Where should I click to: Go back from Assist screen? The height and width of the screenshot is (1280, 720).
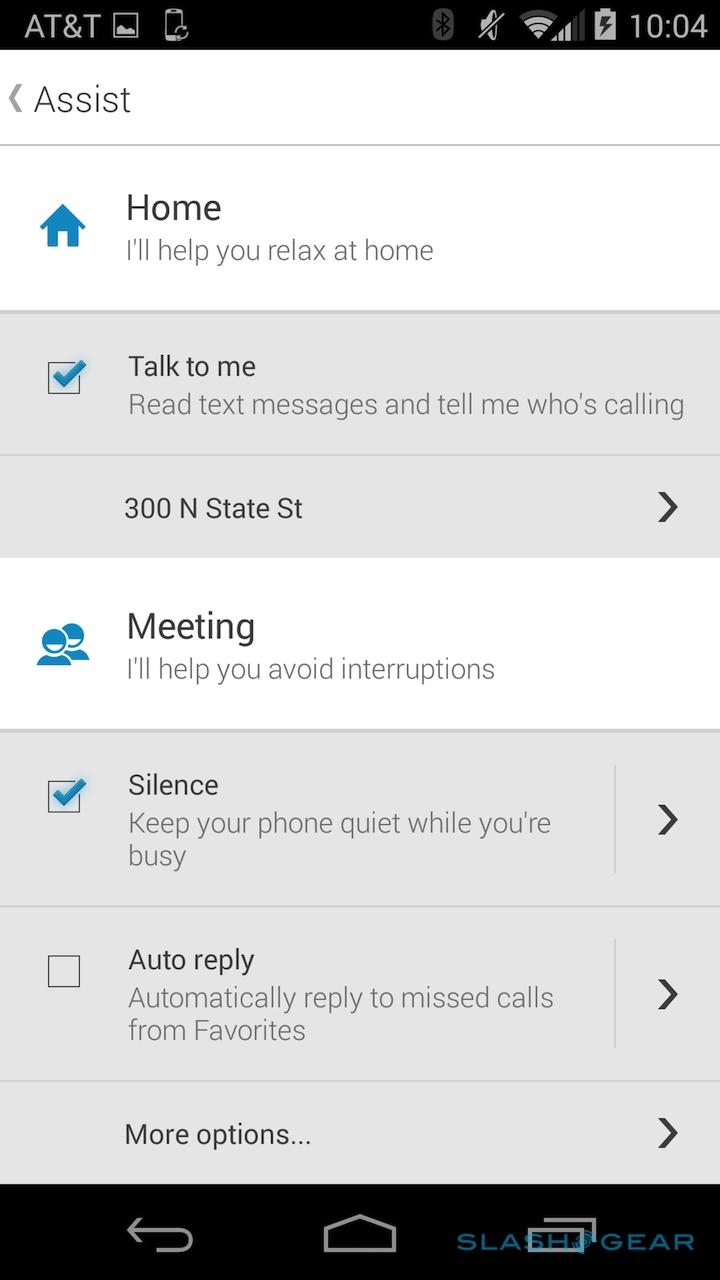pos(68,99)
